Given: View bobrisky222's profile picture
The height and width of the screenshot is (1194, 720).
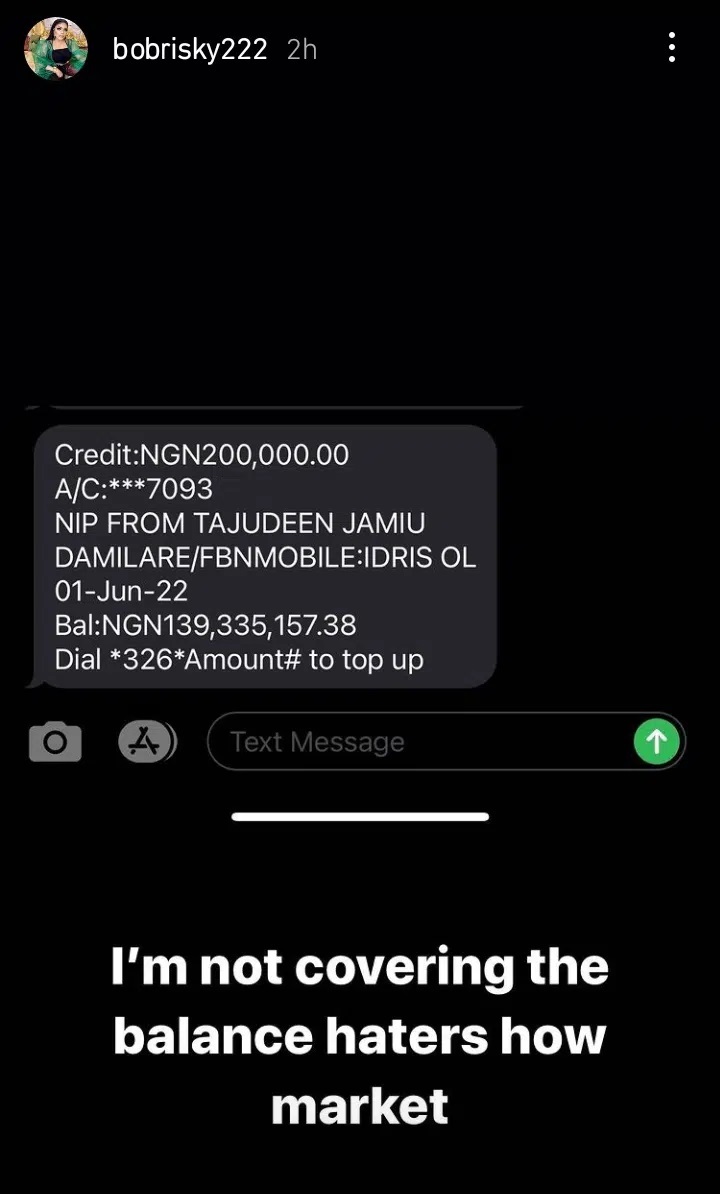Looking at the screenshot, I should pos(56,48).
